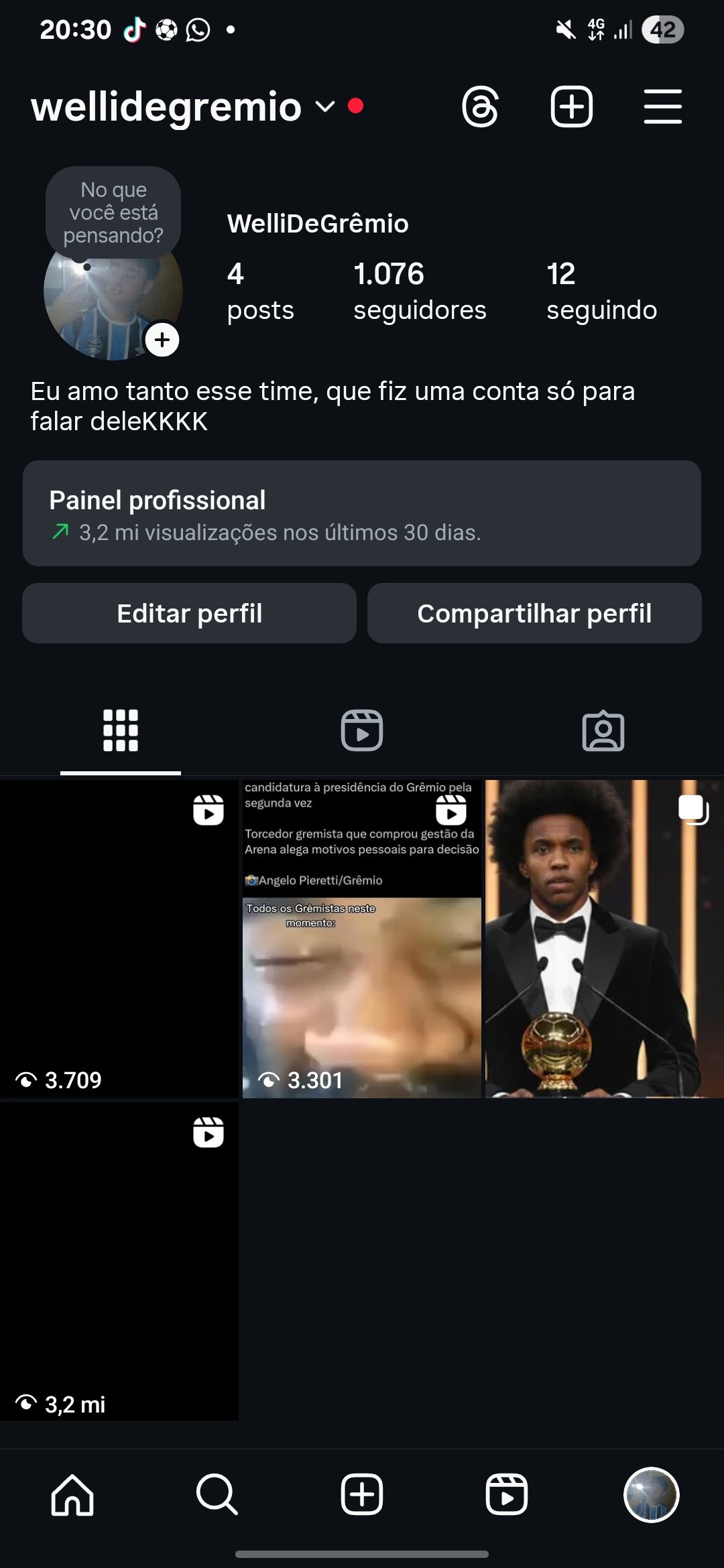
Task: Switch to the posts grid tab
Action: pyautogui.click(x=121, y=730)
